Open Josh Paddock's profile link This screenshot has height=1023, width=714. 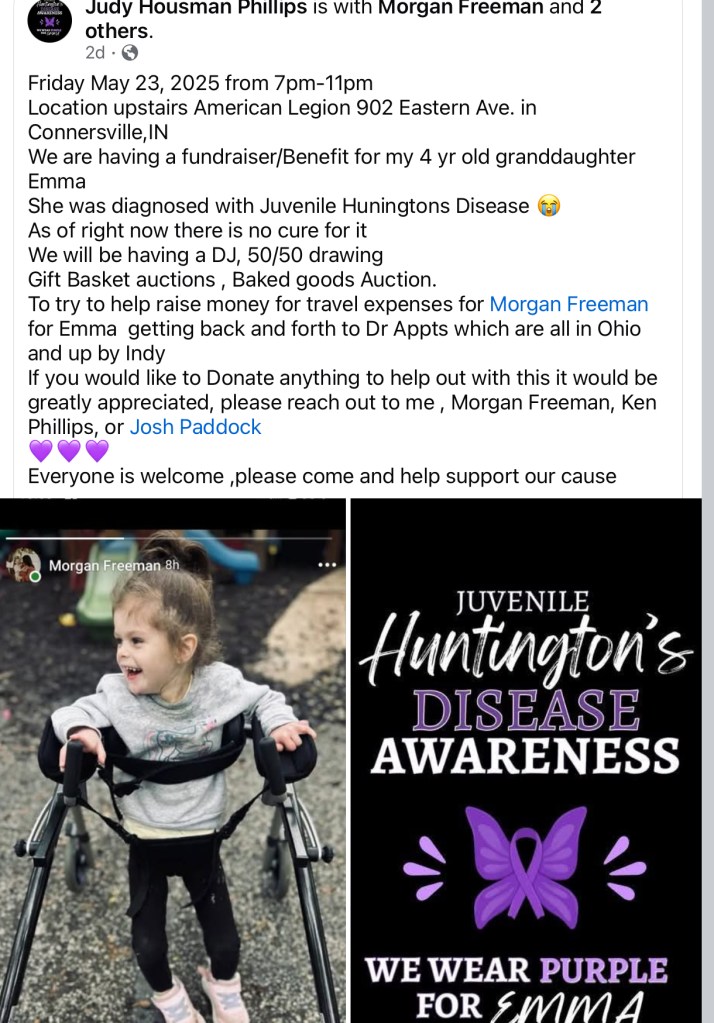[195, 427]
